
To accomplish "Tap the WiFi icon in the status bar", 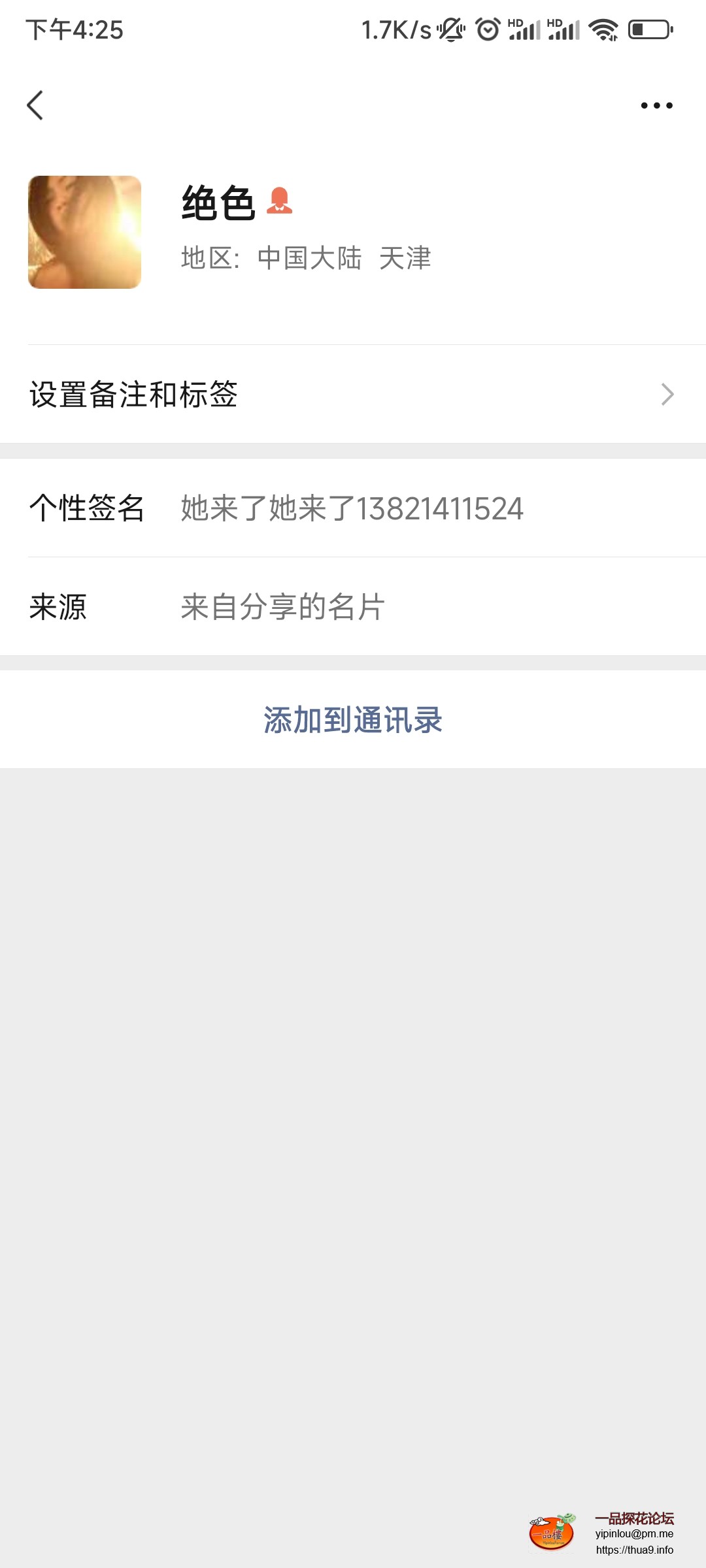I will point(605,29).
